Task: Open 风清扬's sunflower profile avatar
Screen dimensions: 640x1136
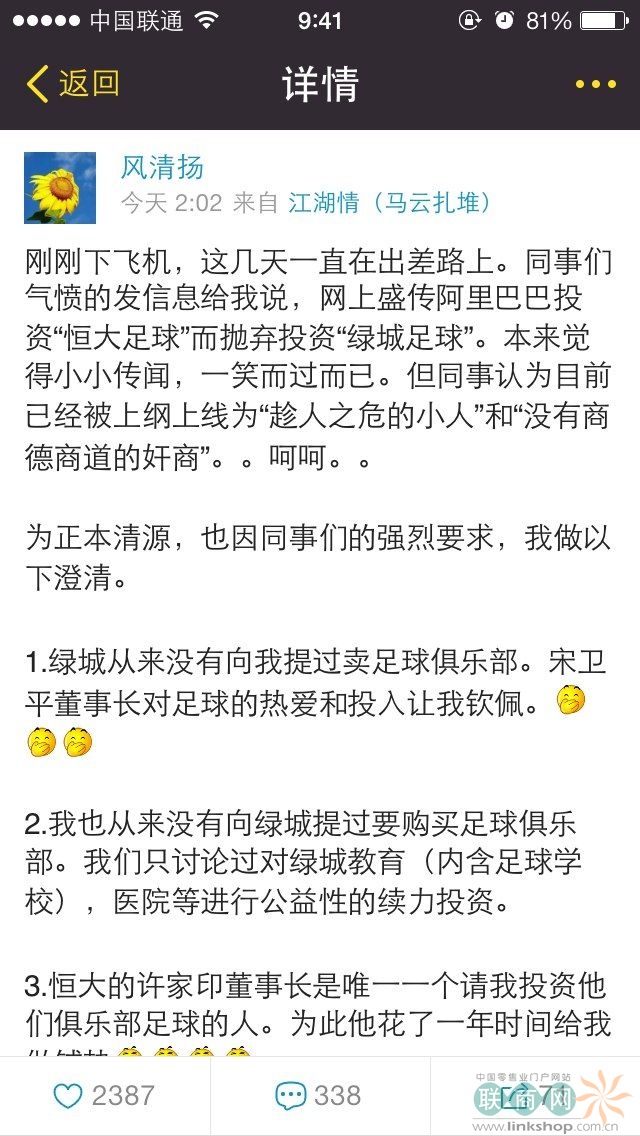Action: click(x=60, y=188)
